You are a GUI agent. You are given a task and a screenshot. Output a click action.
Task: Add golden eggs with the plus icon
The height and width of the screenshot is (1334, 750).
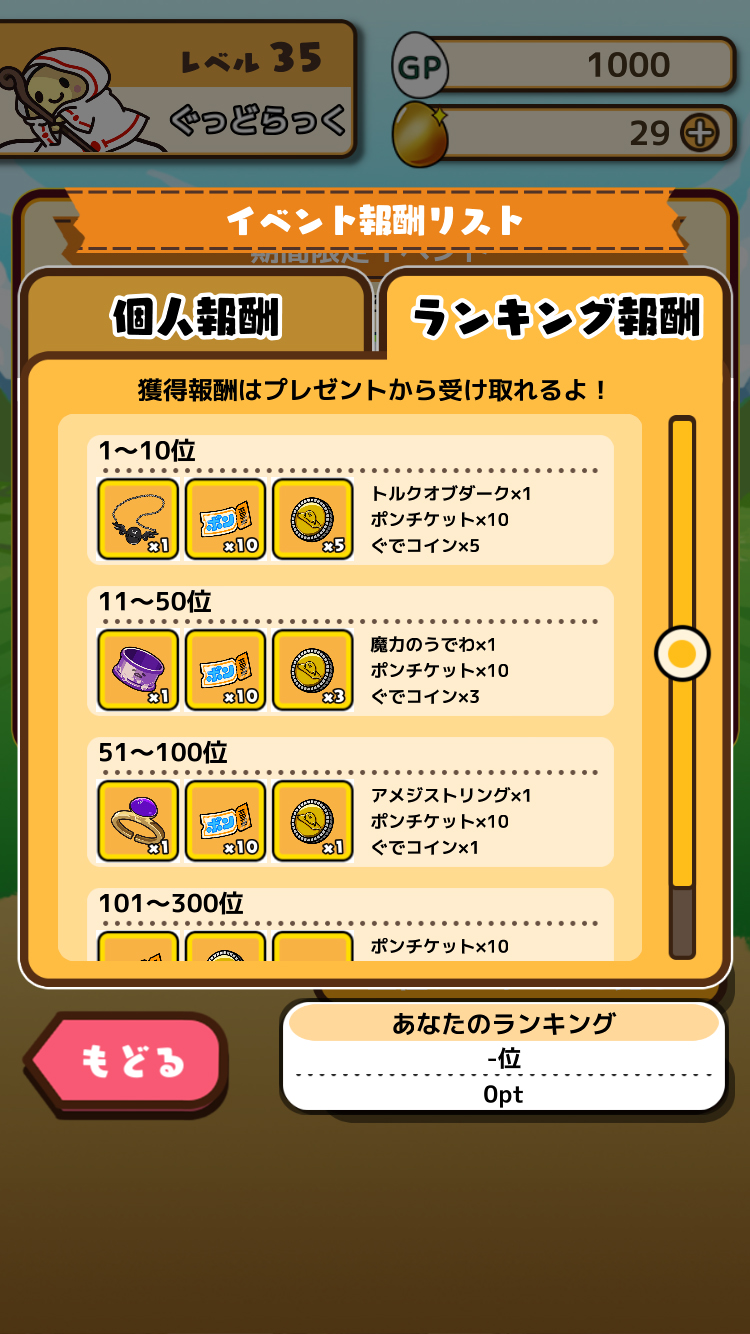coord(699,133)
